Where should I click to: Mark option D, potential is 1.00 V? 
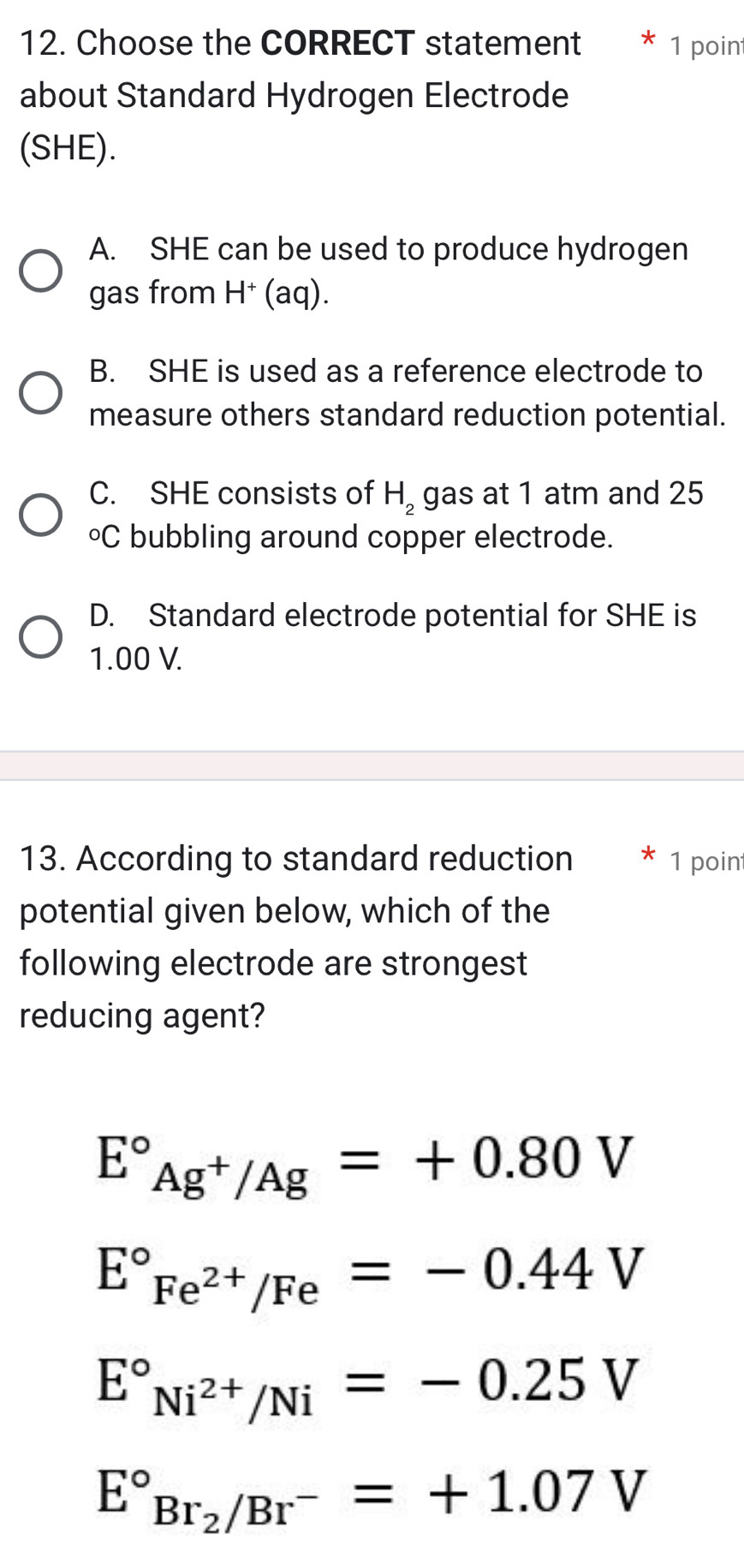(x=41, y=637)
